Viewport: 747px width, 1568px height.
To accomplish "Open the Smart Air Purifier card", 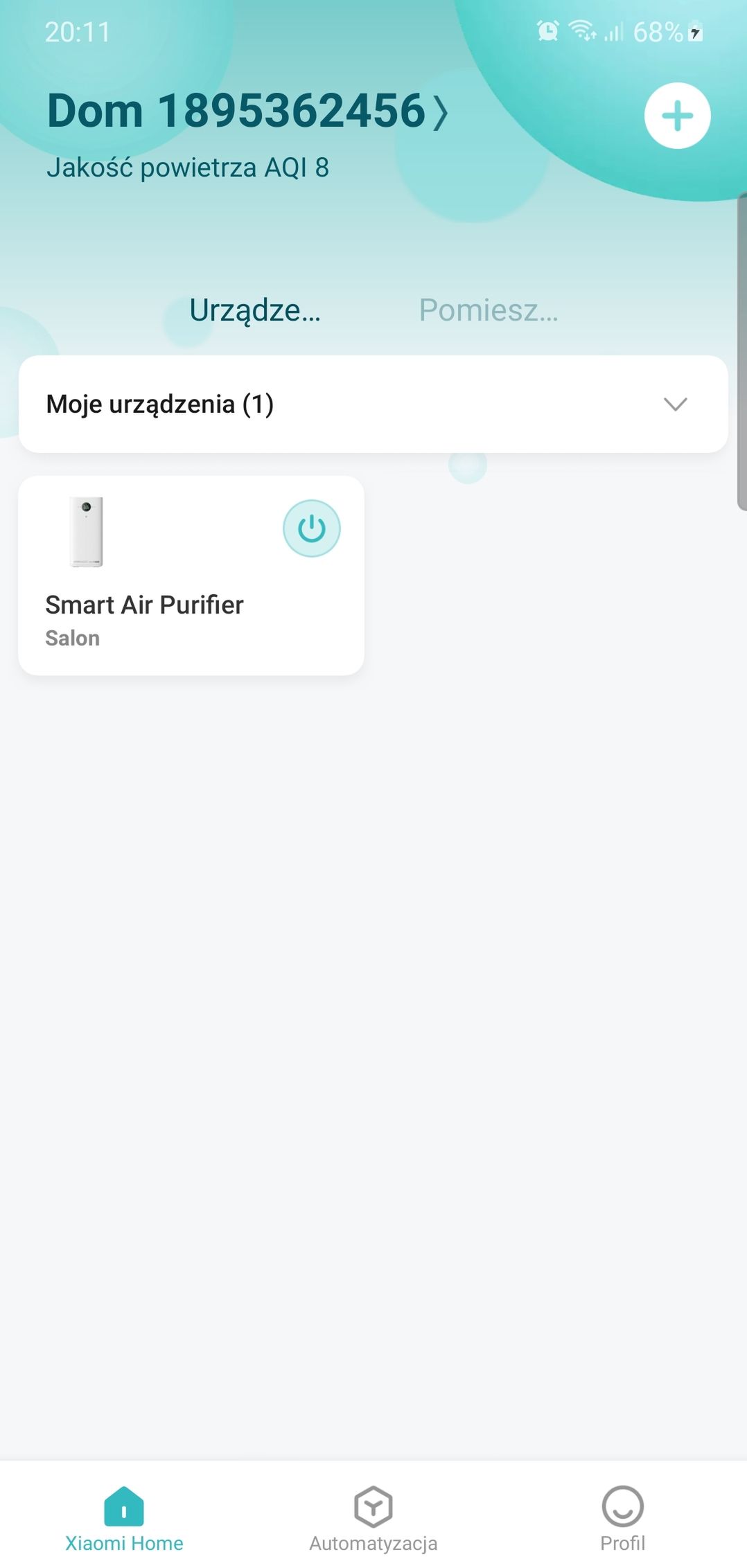I will point(191,576).
